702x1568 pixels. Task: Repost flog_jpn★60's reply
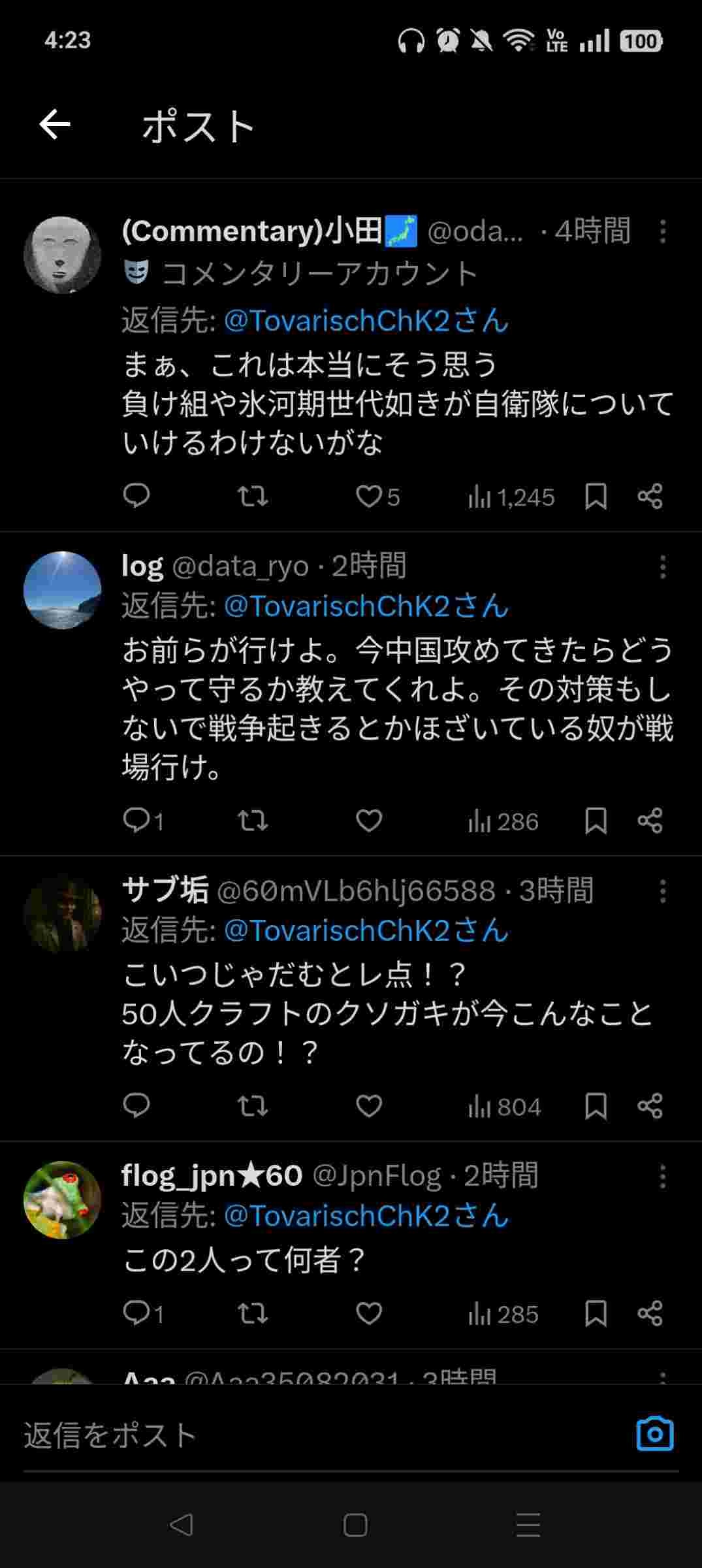tap(253, 1314)
